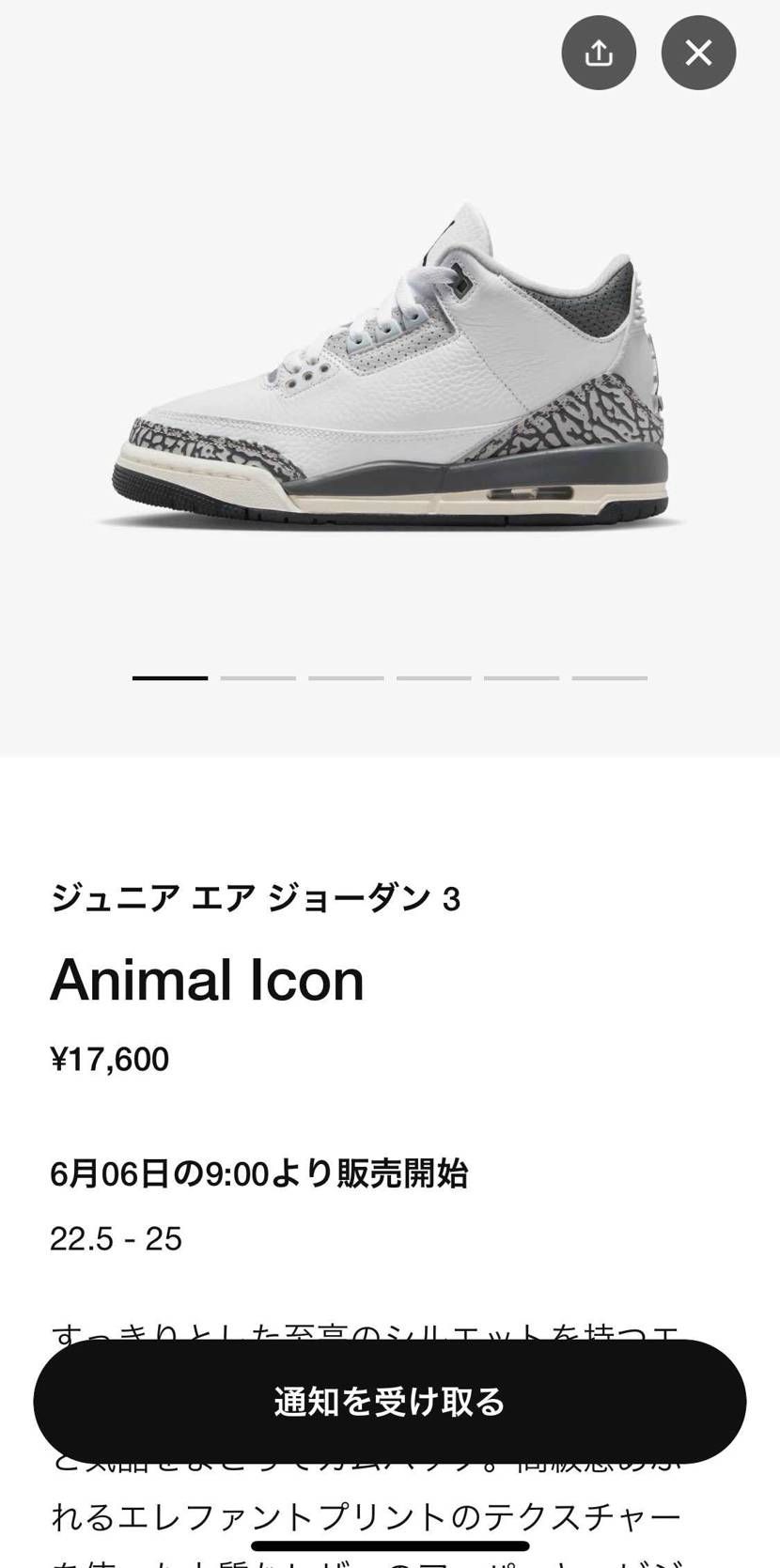Tap the size range 22.5 - 25
The width and height of the screenshot is (780, 1568).
point(116,1239)
